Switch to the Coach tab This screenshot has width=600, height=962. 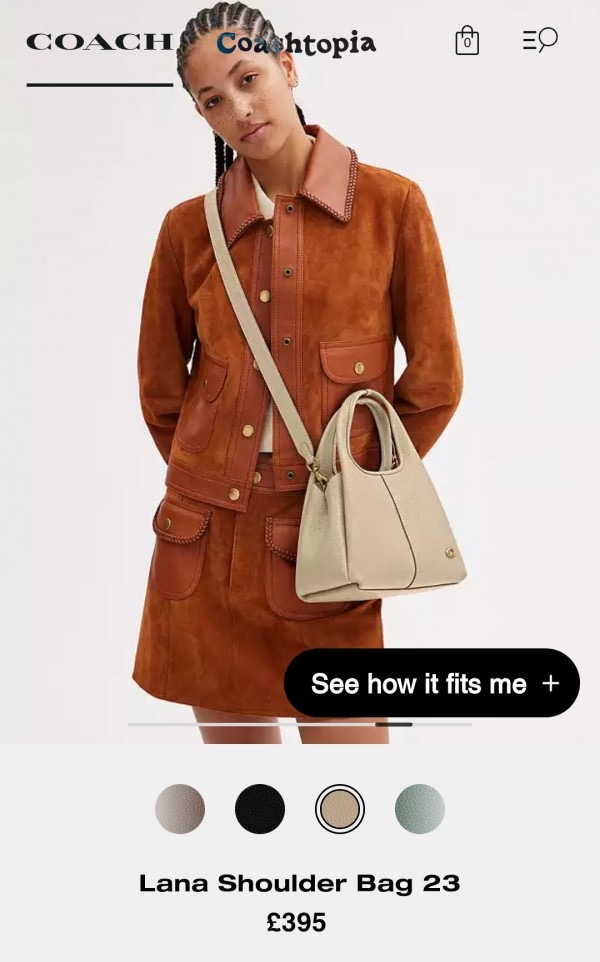(98, 43)
